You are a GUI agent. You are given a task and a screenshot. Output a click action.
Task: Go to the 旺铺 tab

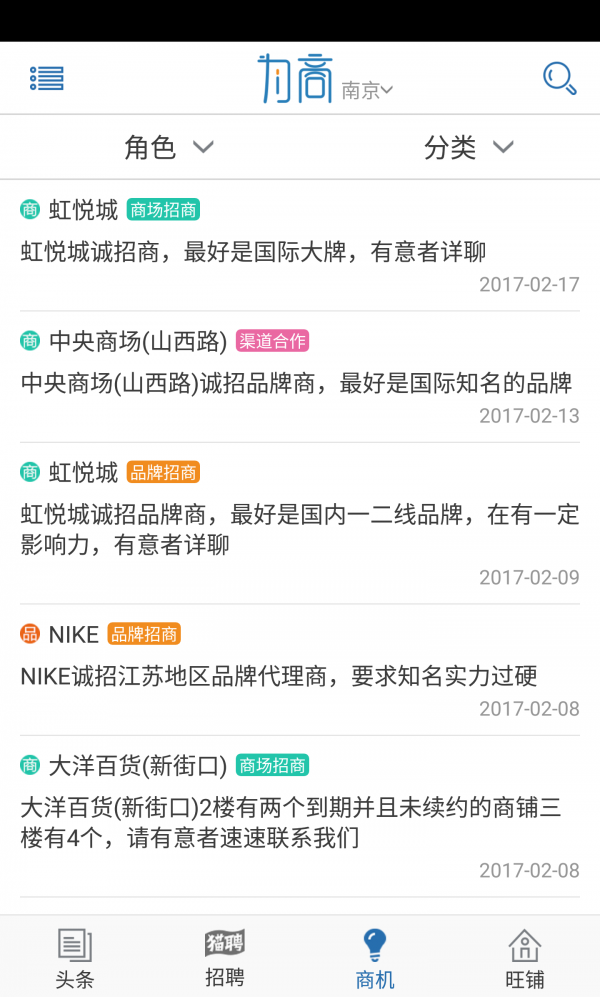525,957
